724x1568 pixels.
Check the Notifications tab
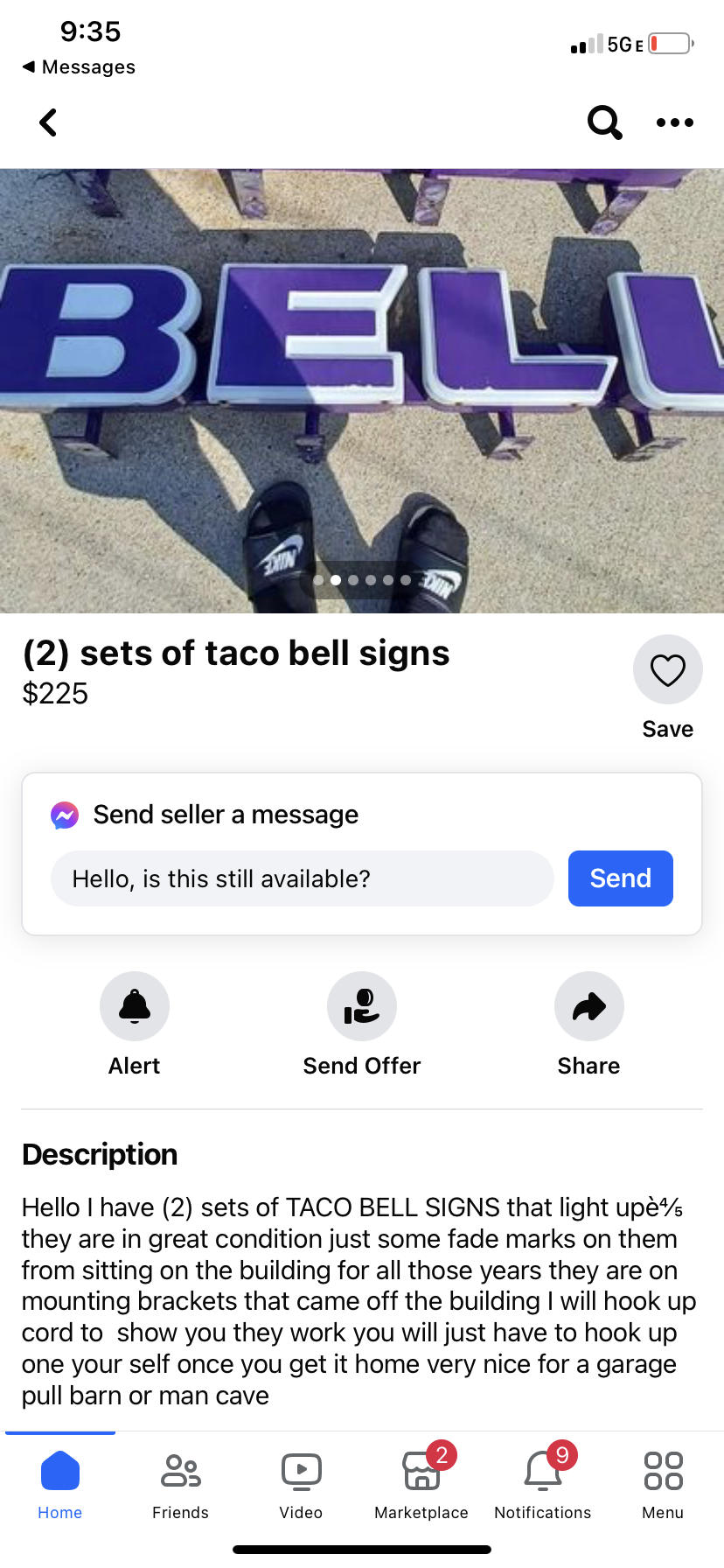(x=542, y=1484)
